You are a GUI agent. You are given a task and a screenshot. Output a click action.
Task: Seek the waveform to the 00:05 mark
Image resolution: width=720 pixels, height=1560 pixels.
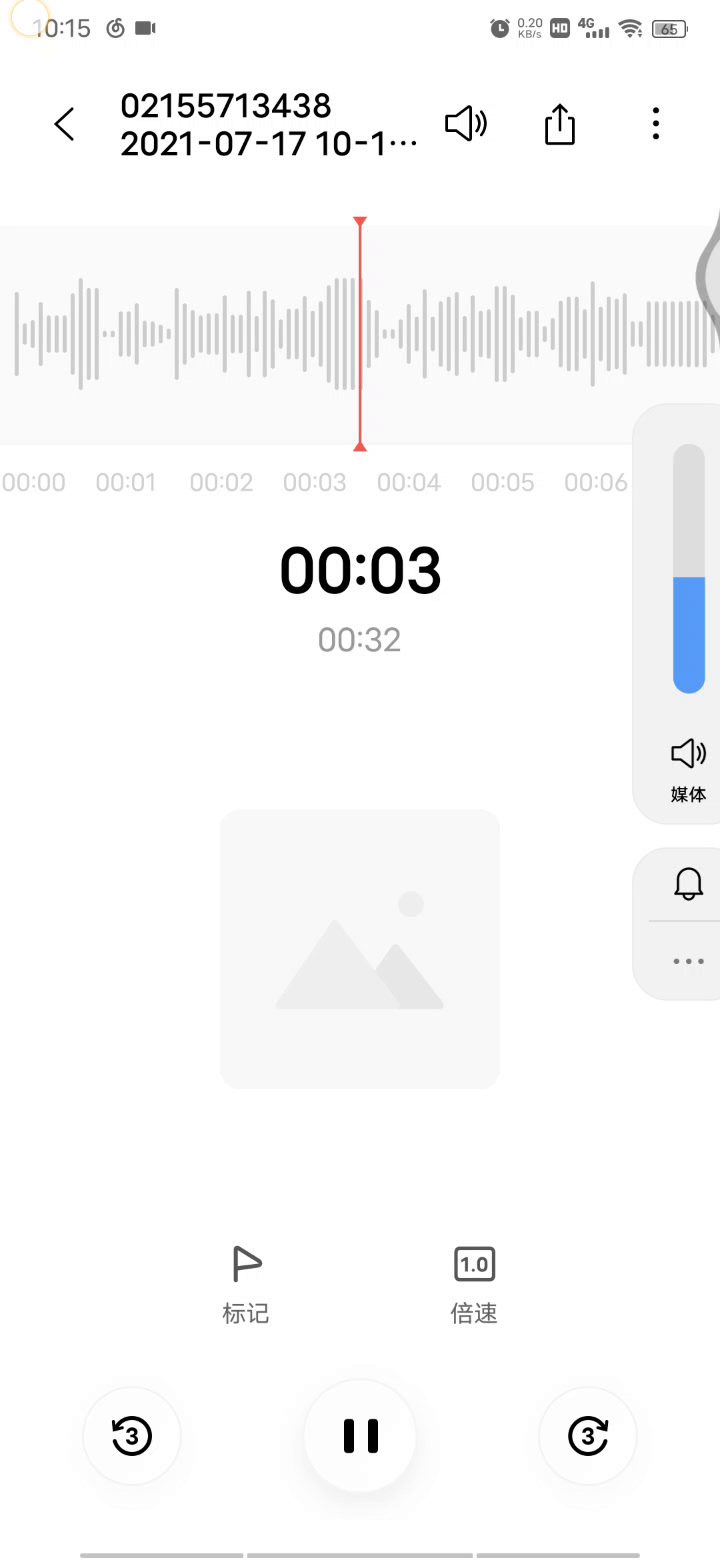502,335
